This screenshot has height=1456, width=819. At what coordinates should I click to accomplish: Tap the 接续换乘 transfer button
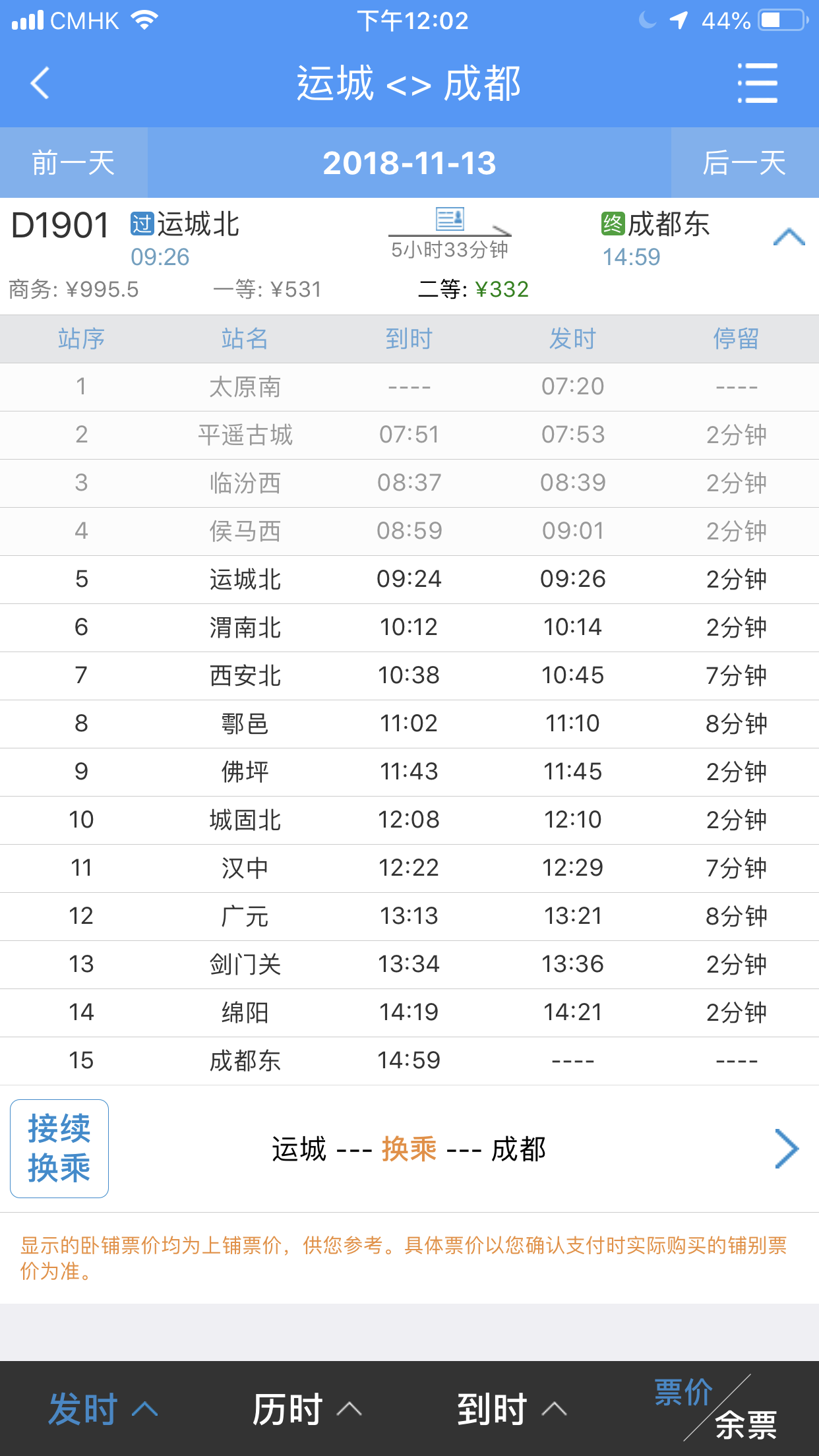(x=59, y=1148)
